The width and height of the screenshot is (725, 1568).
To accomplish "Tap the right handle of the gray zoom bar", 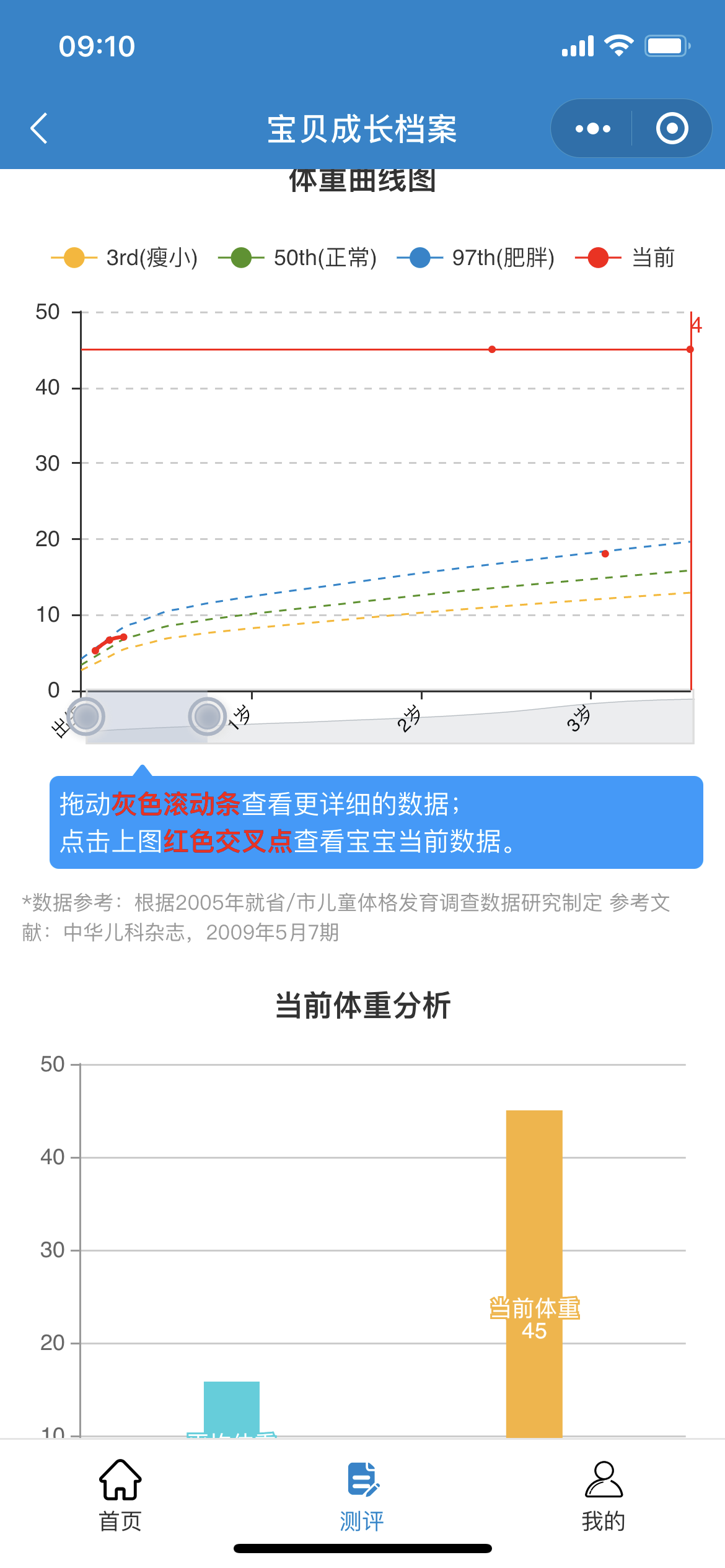I will (x=207, y=716).
